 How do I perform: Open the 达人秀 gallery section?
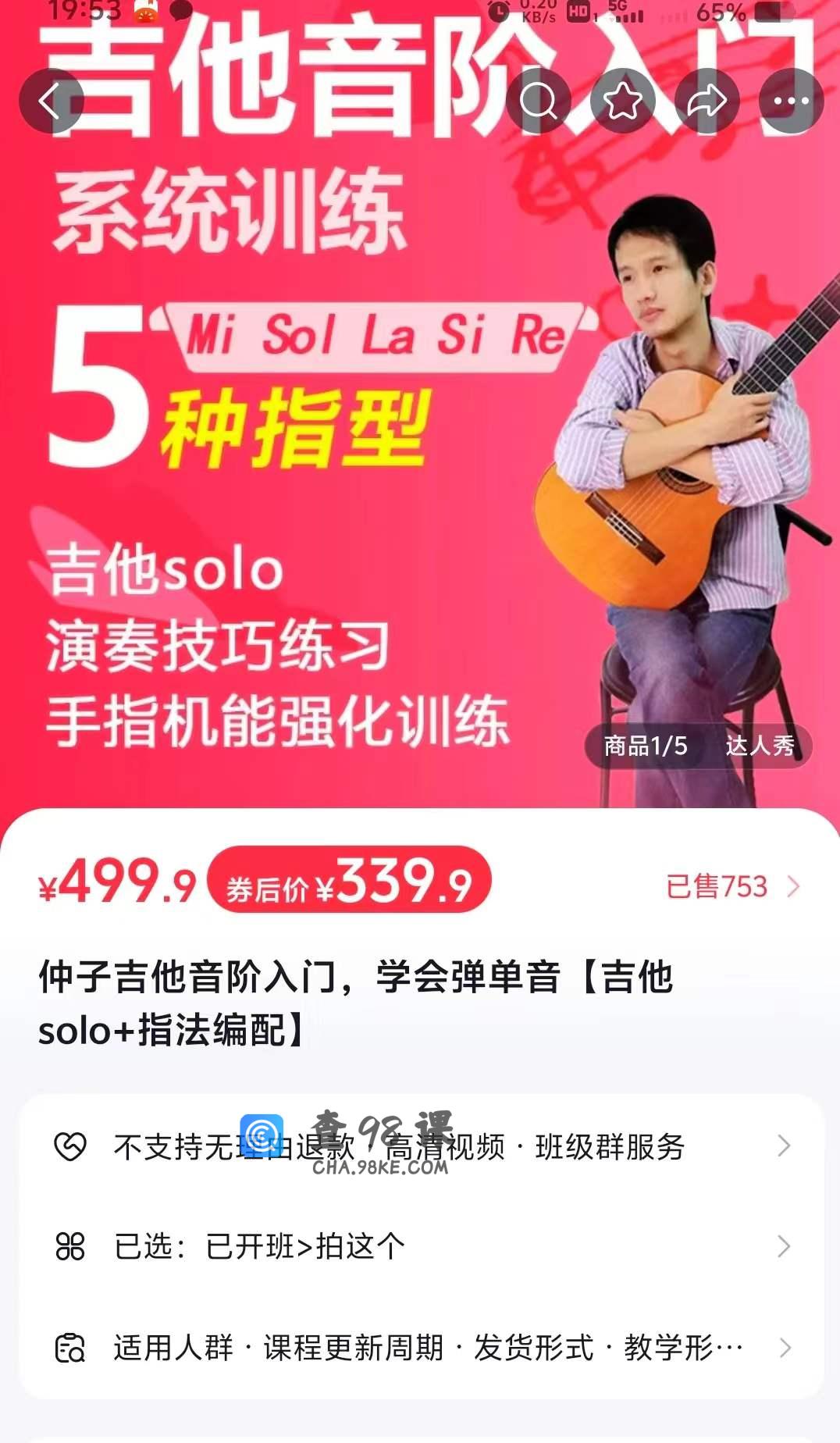[x=760, y=746]
